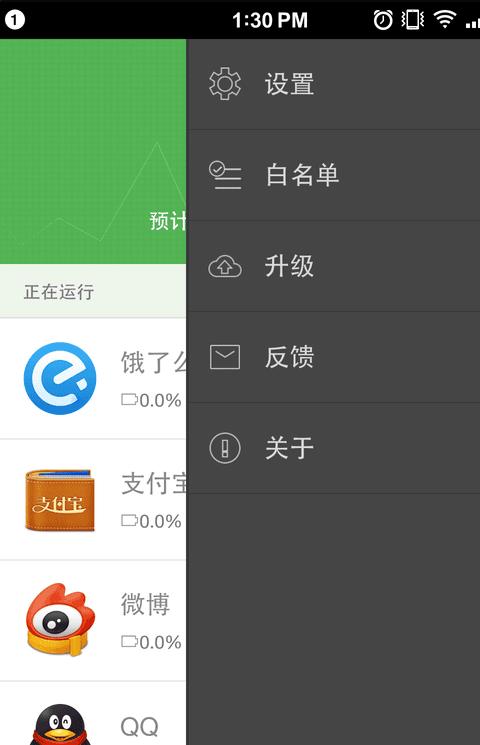The width and height of the screenshot is (480, 745).
Task: Select the 升级 upgrade option
Action: click(333, 266)
